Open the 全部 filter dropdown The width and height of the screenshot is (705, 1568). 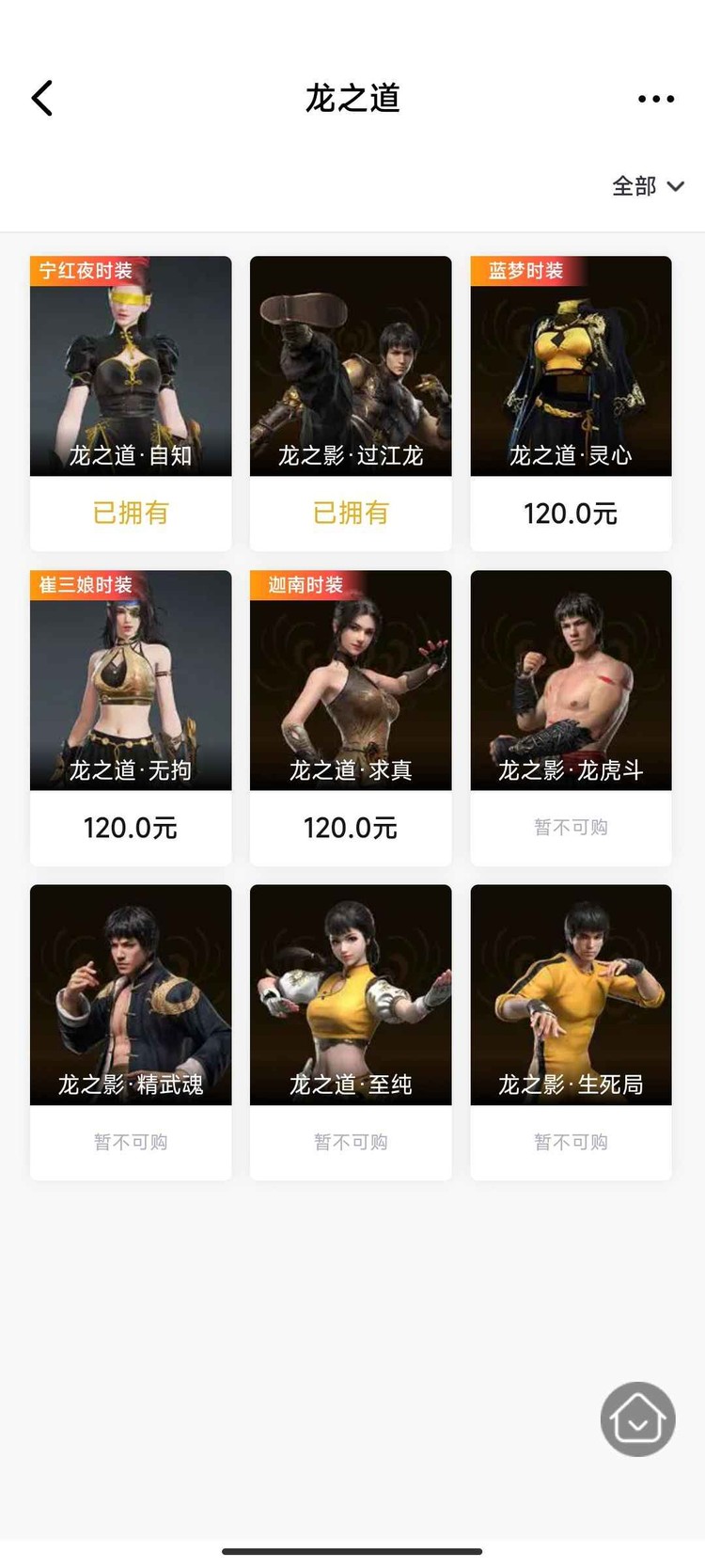coord(633,186)
